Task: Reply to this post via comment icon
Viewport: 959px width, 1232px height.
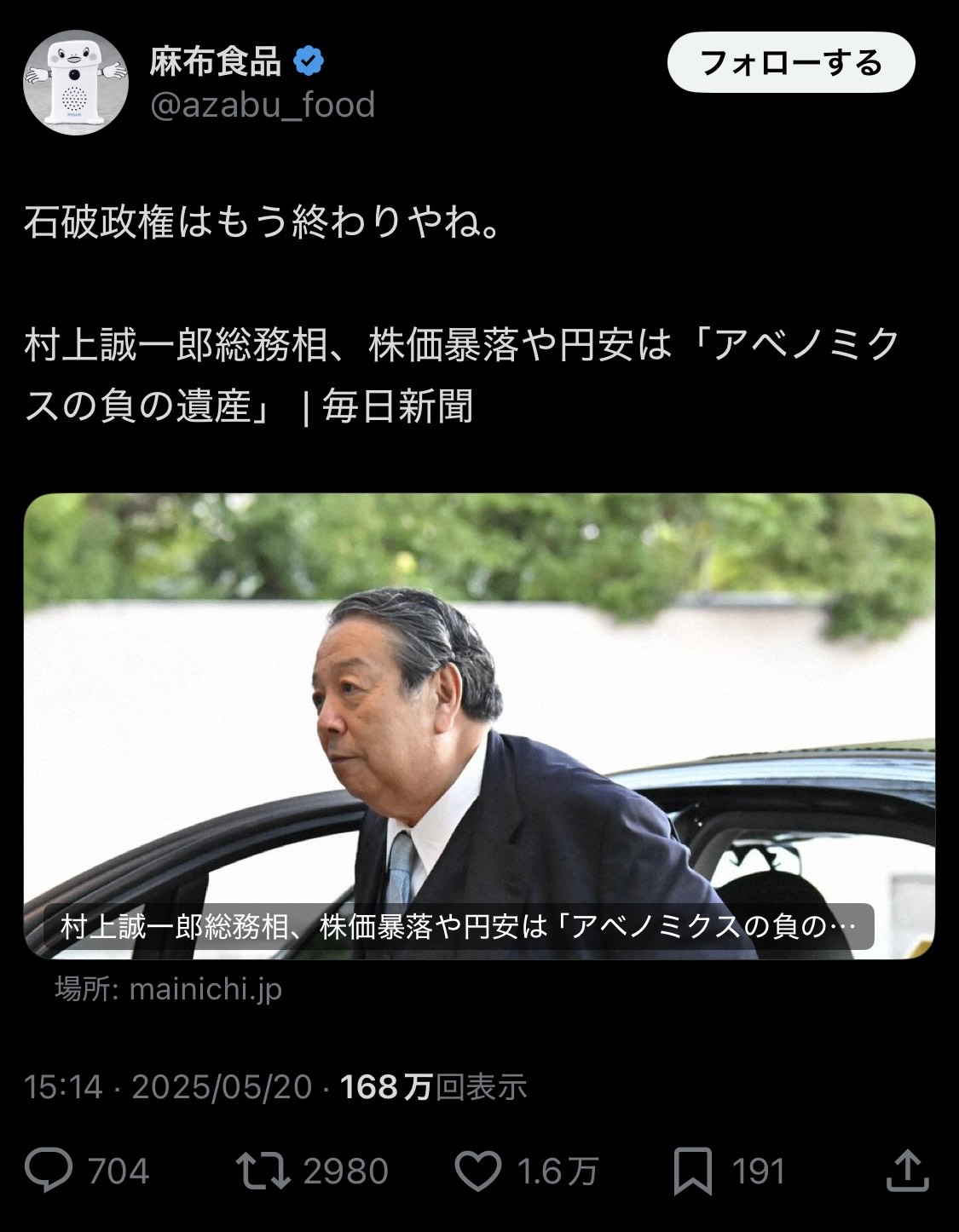Action: pyautogui.click(x=49, y=1171)
